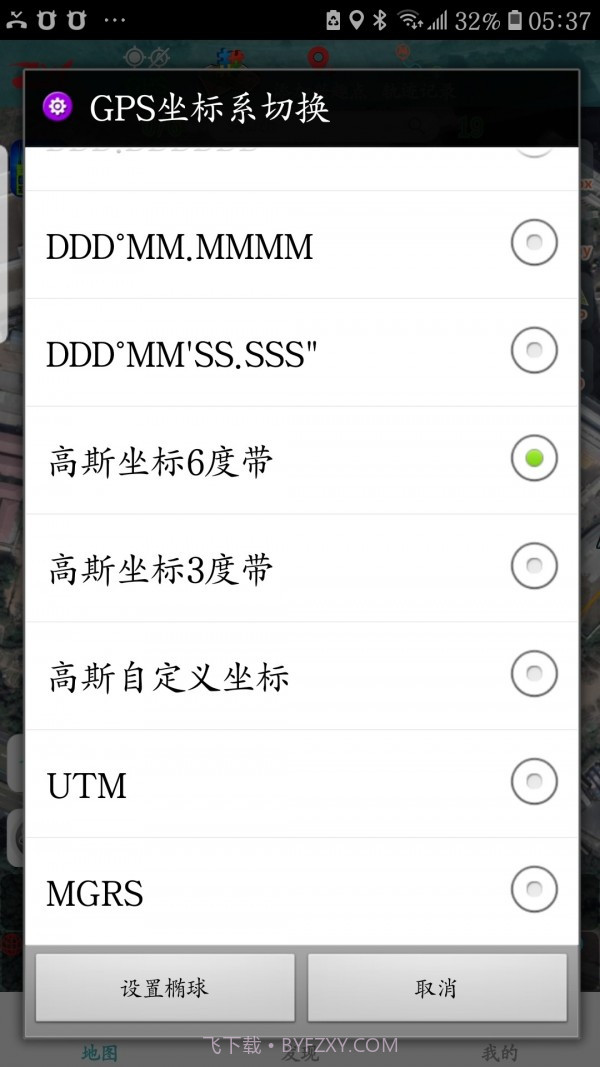The image size is (600, 1067).
Task: Select 高斯坐标6度带 radio option
Action: click(x=533, y=459)
